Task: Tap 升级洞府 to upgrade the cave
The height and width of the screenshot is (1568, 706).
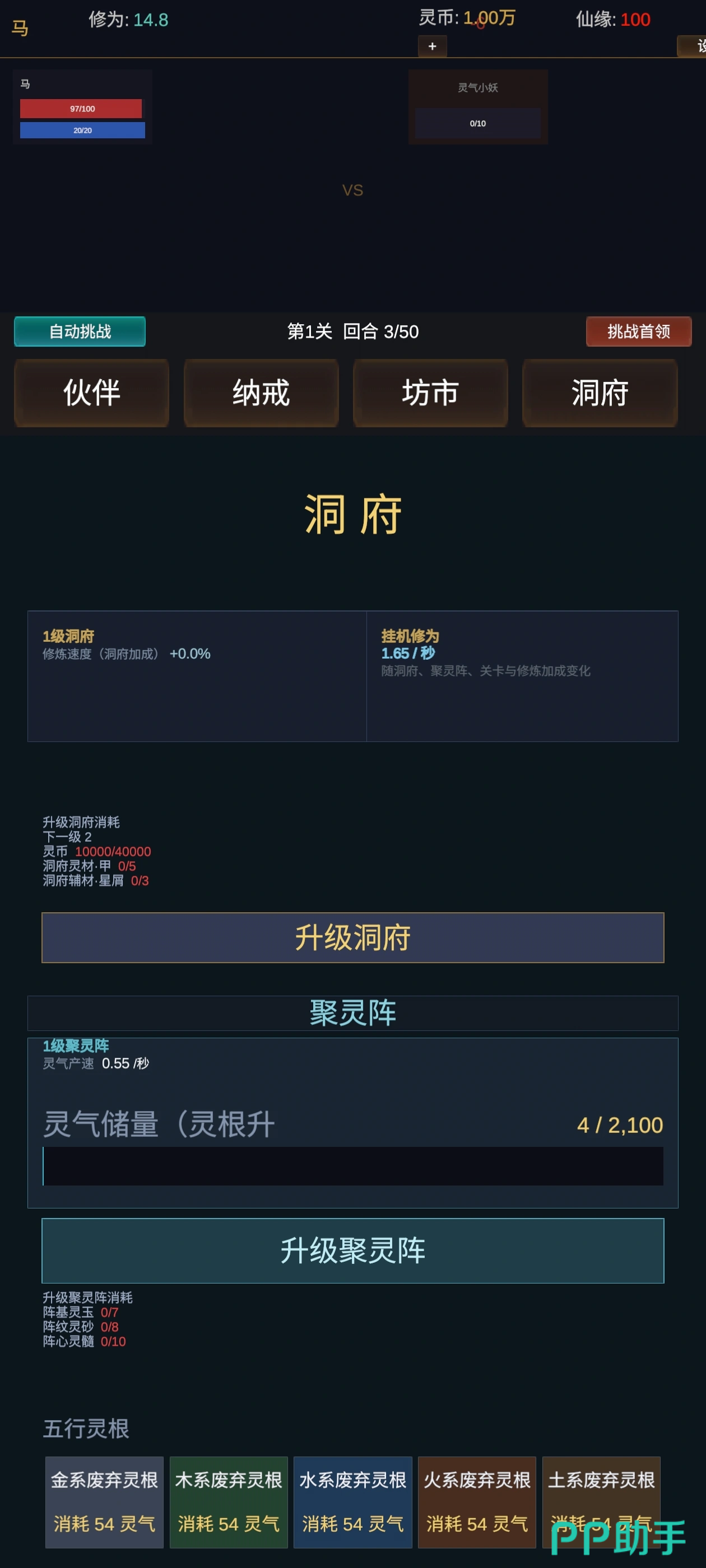Action: tap(352, 937)
